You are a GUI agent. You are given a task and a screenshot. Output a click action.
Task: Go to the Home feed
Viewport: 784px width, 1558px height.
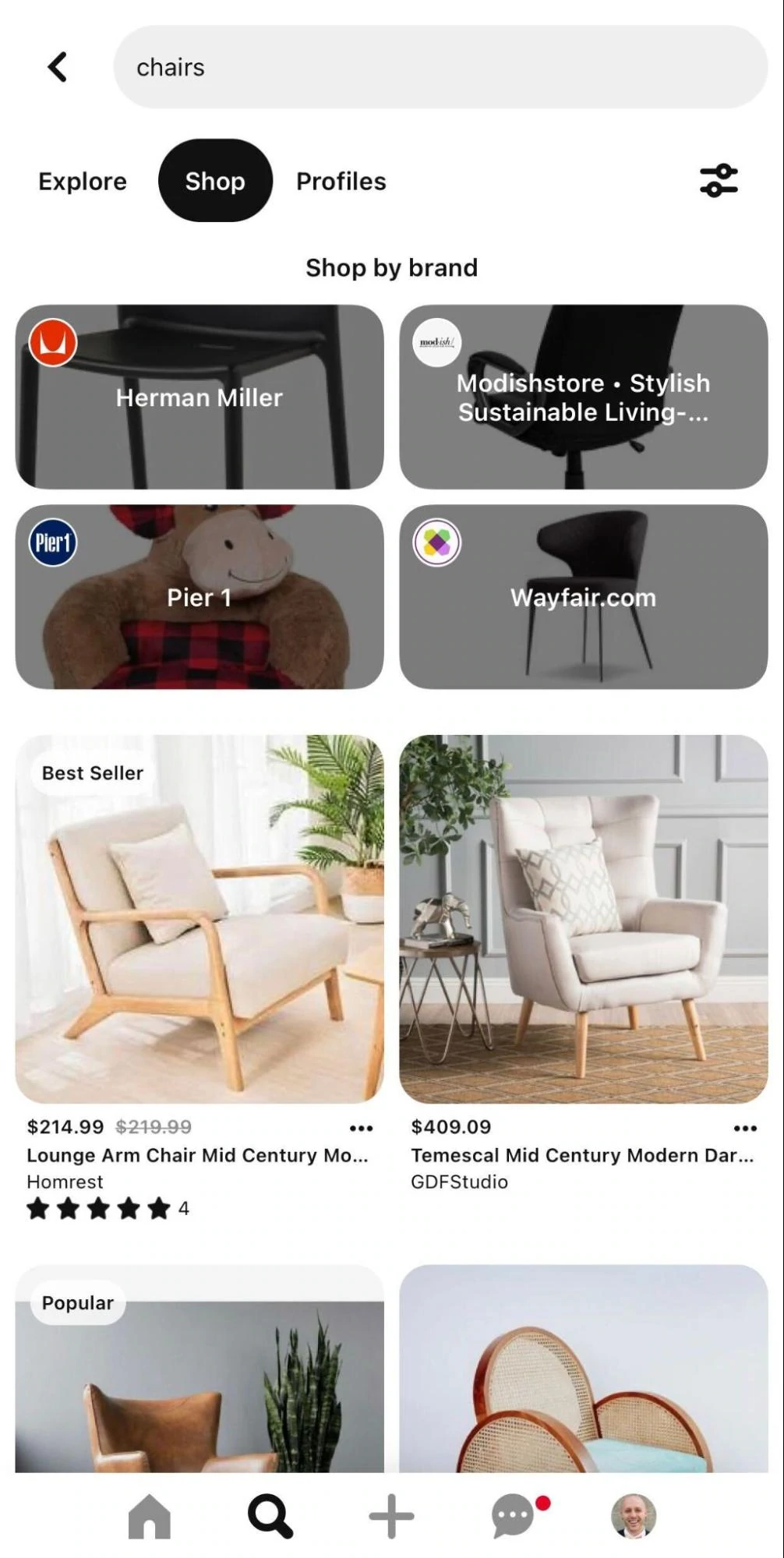coord(149,1516)
